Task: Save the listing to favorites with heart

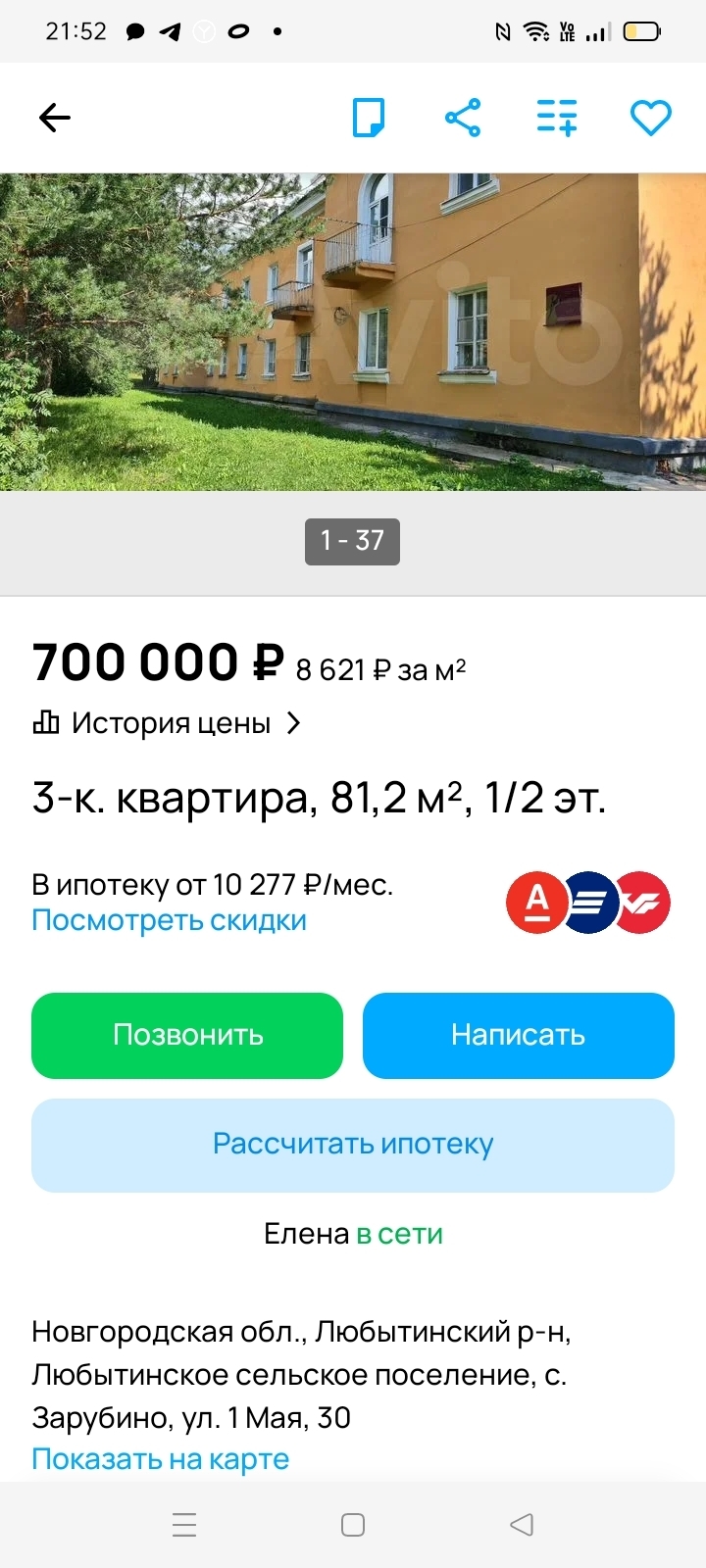Action: point(650,118)
